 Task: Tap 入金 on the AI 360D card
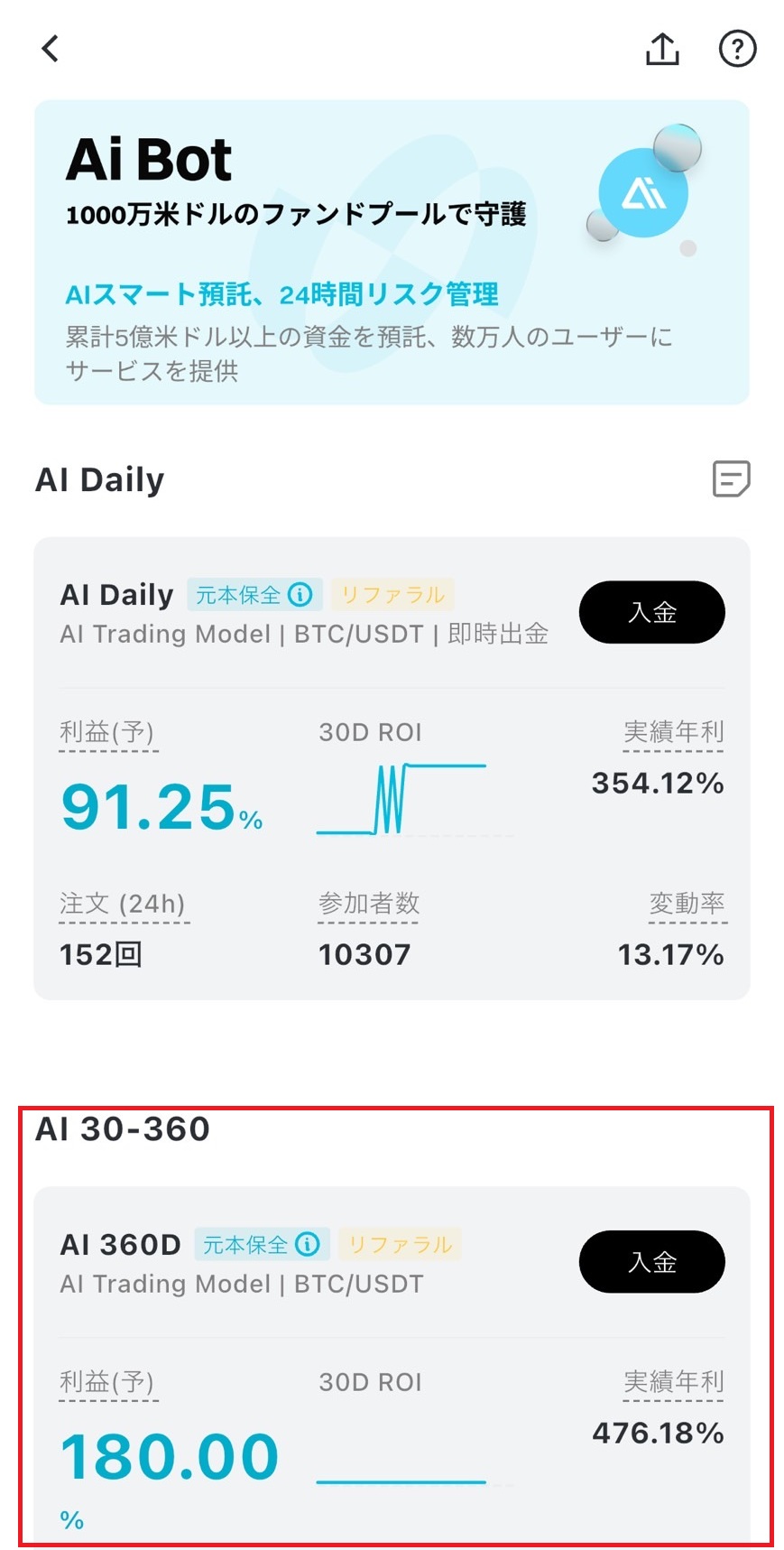click(x=651, y=1262)
